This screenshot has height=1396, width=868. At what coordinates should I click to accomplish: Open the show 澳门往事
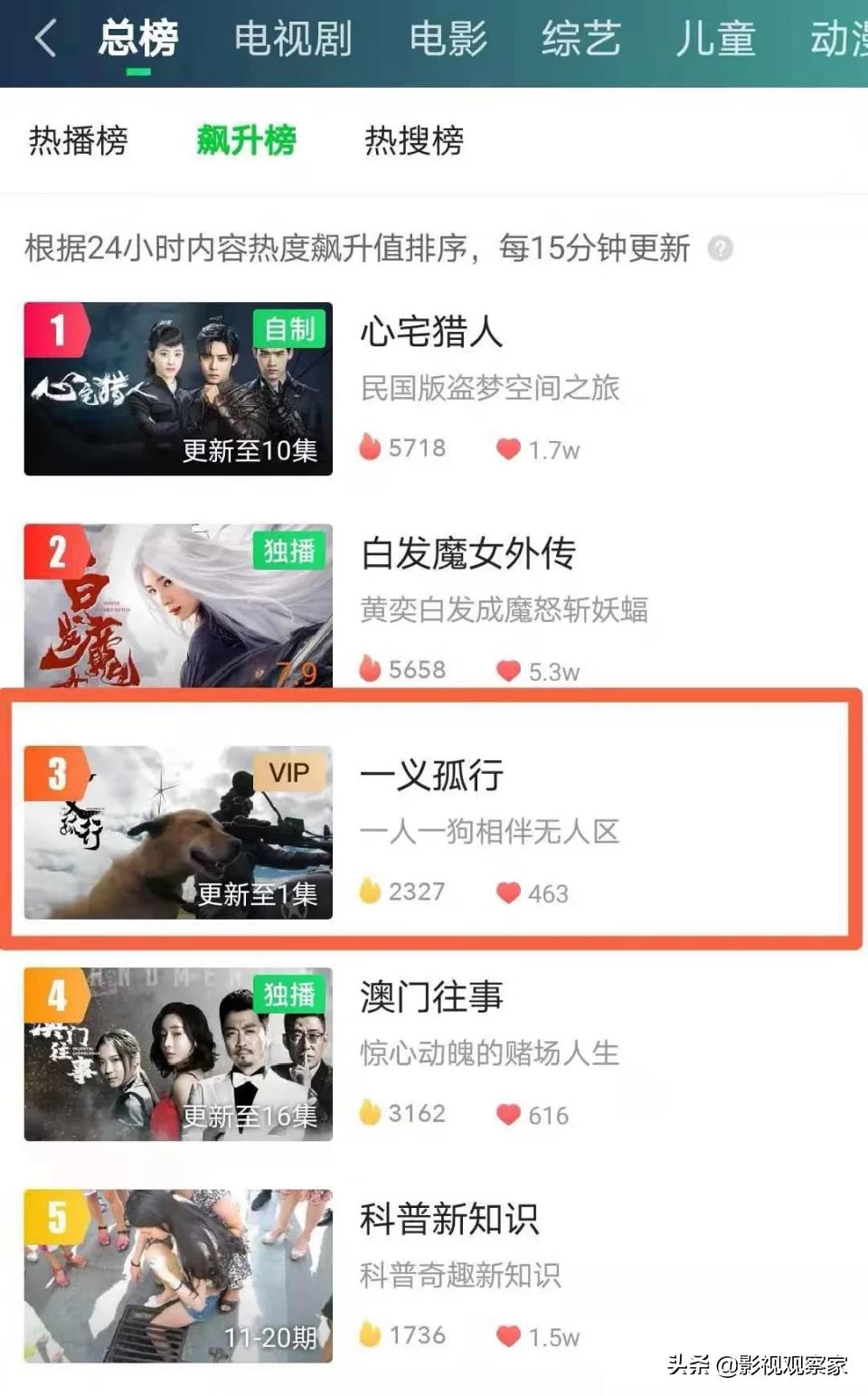click(x=431, y=996)
